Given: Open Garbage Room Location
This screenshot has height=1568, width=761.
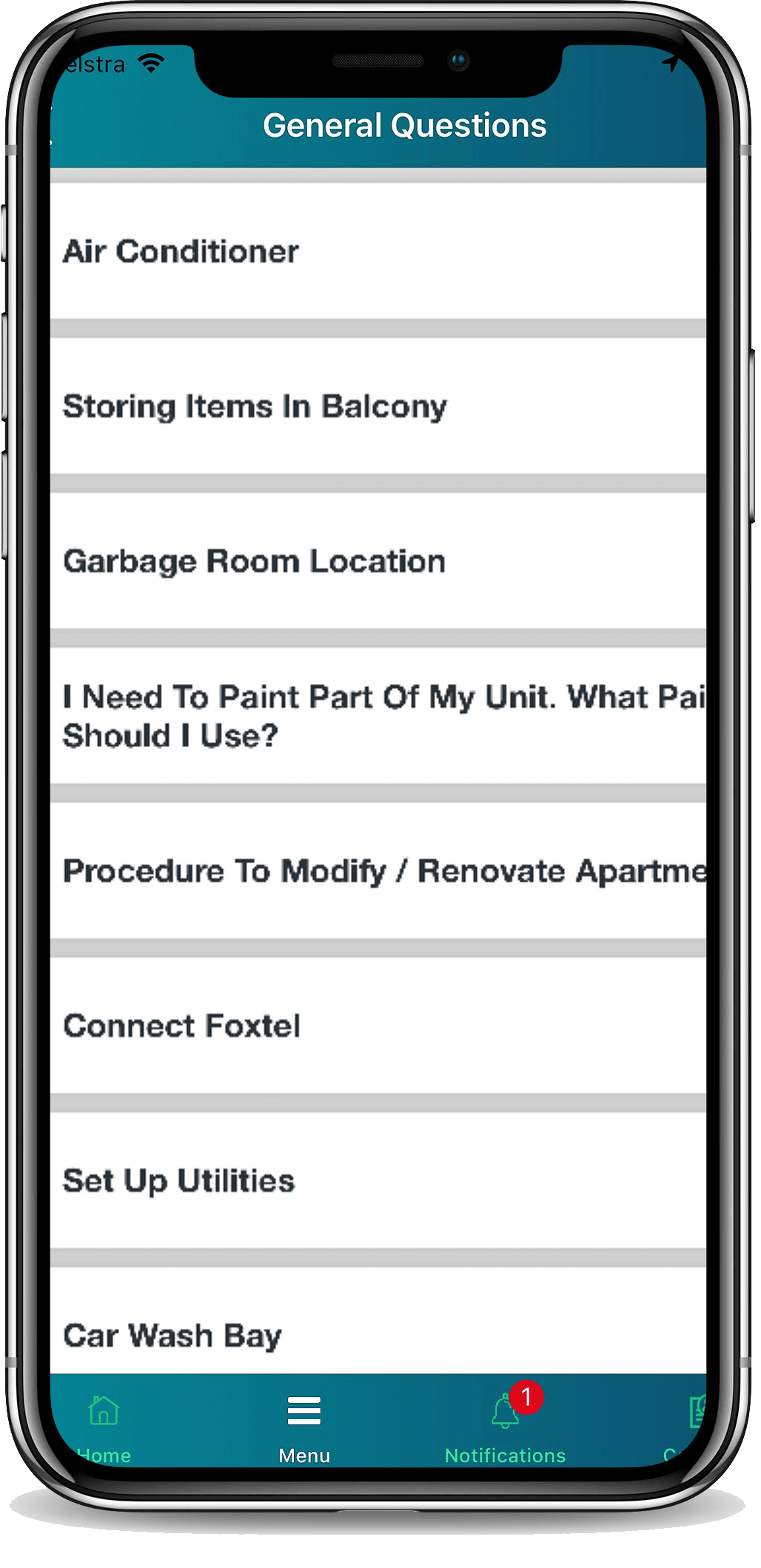Looking at the screenshot, I should (x=378, y=561).
